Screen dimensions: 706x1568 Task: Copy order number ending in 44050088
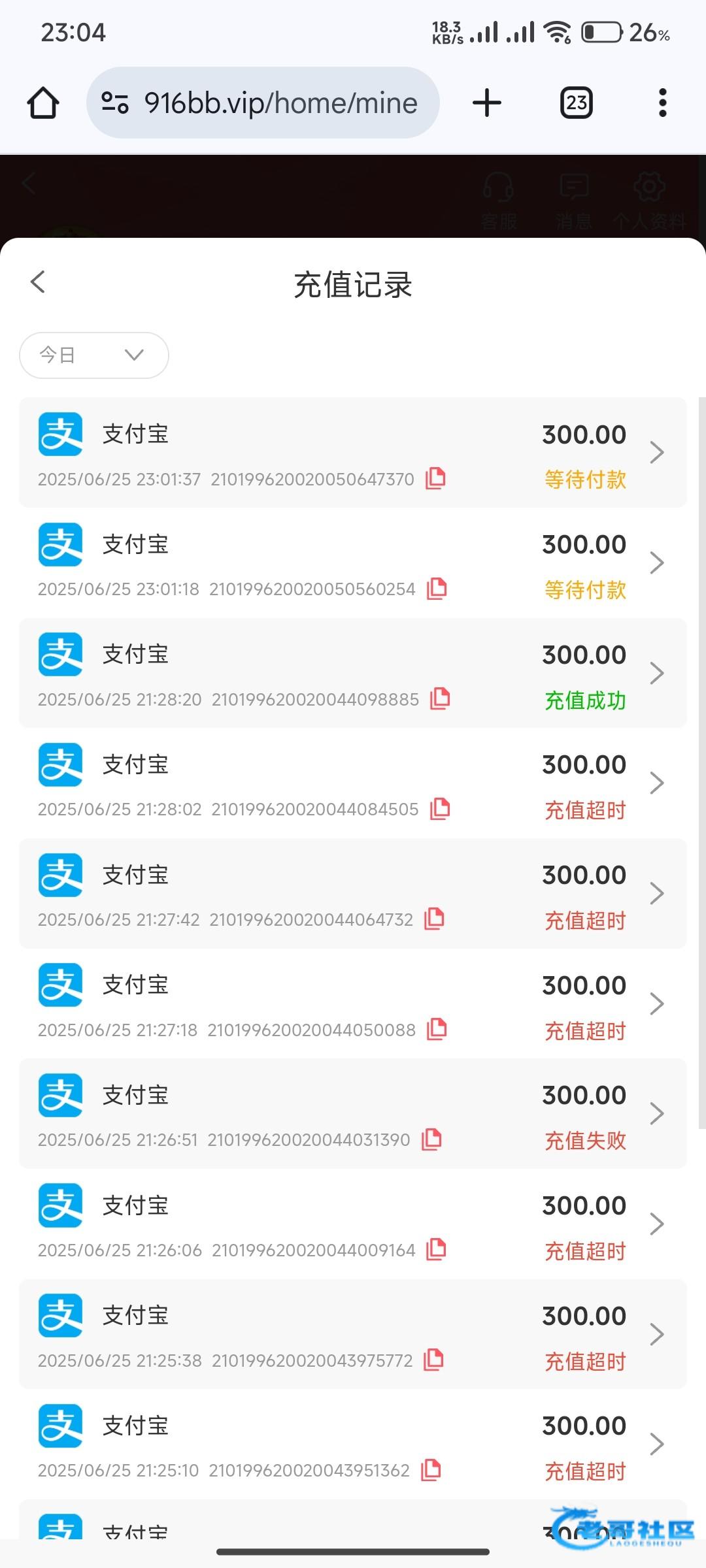437,1029
